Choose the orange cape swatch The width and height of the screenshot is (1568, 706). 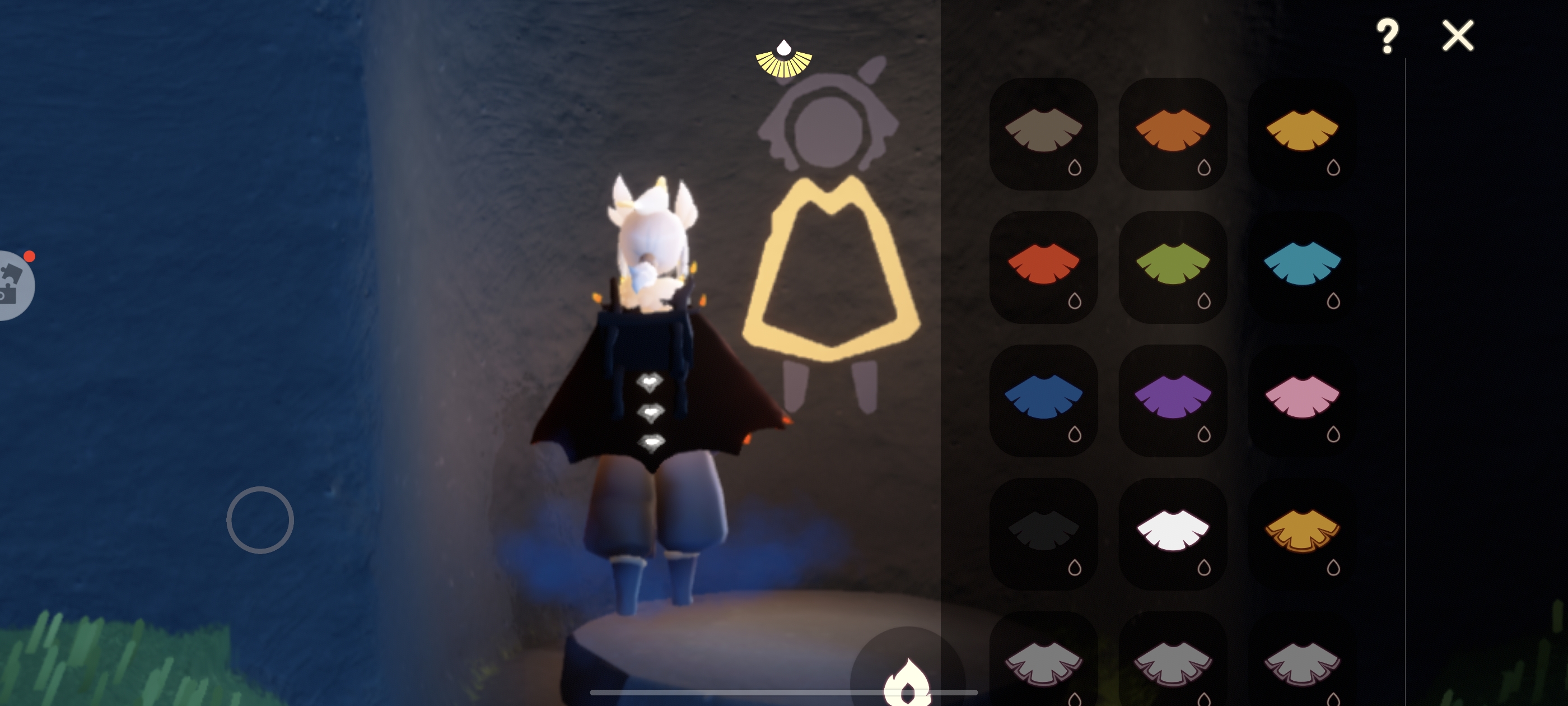1172,133
